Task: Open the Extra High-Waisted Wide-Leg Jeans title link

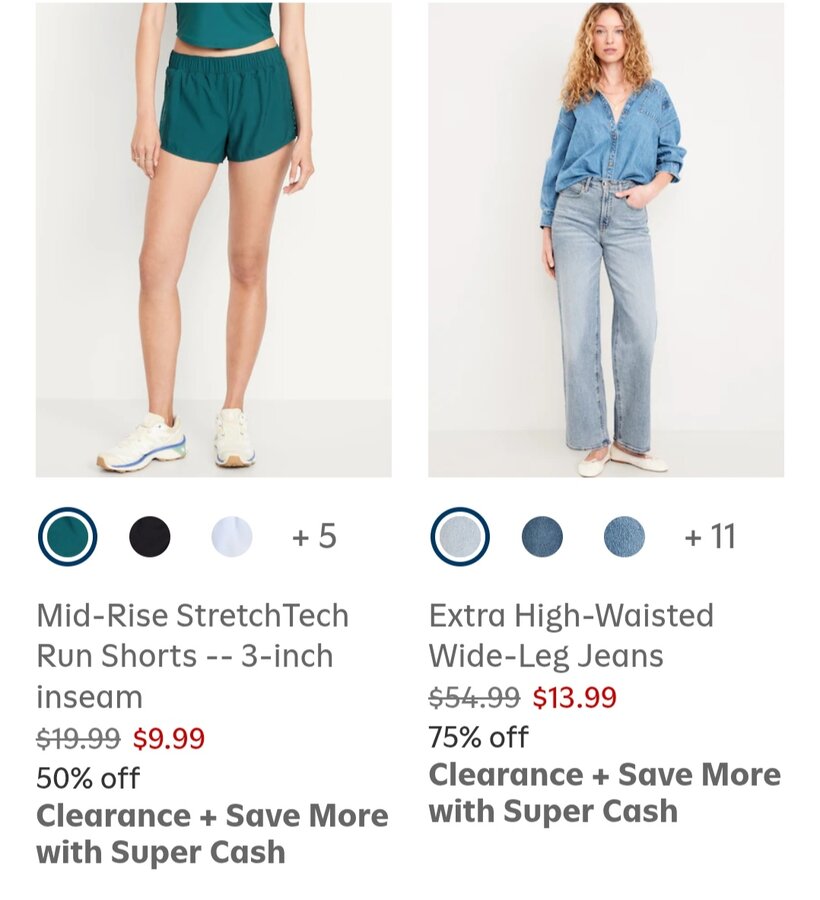Action: tap(571, 635)
